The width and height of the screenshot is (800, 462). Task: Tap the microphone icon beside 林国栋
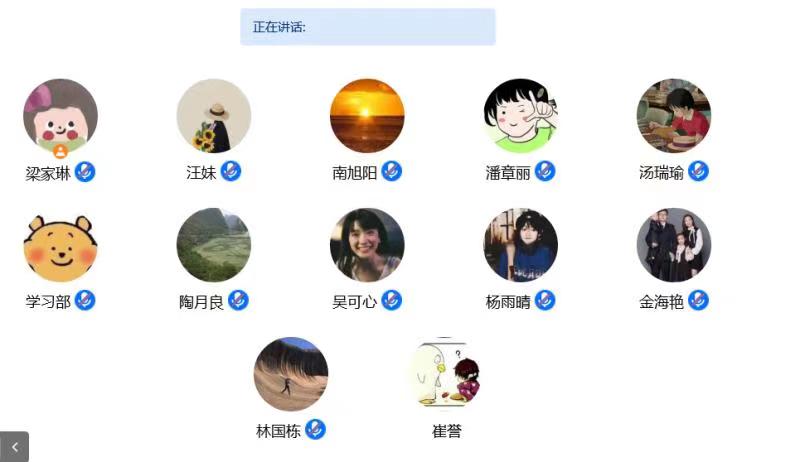point(315,430)
